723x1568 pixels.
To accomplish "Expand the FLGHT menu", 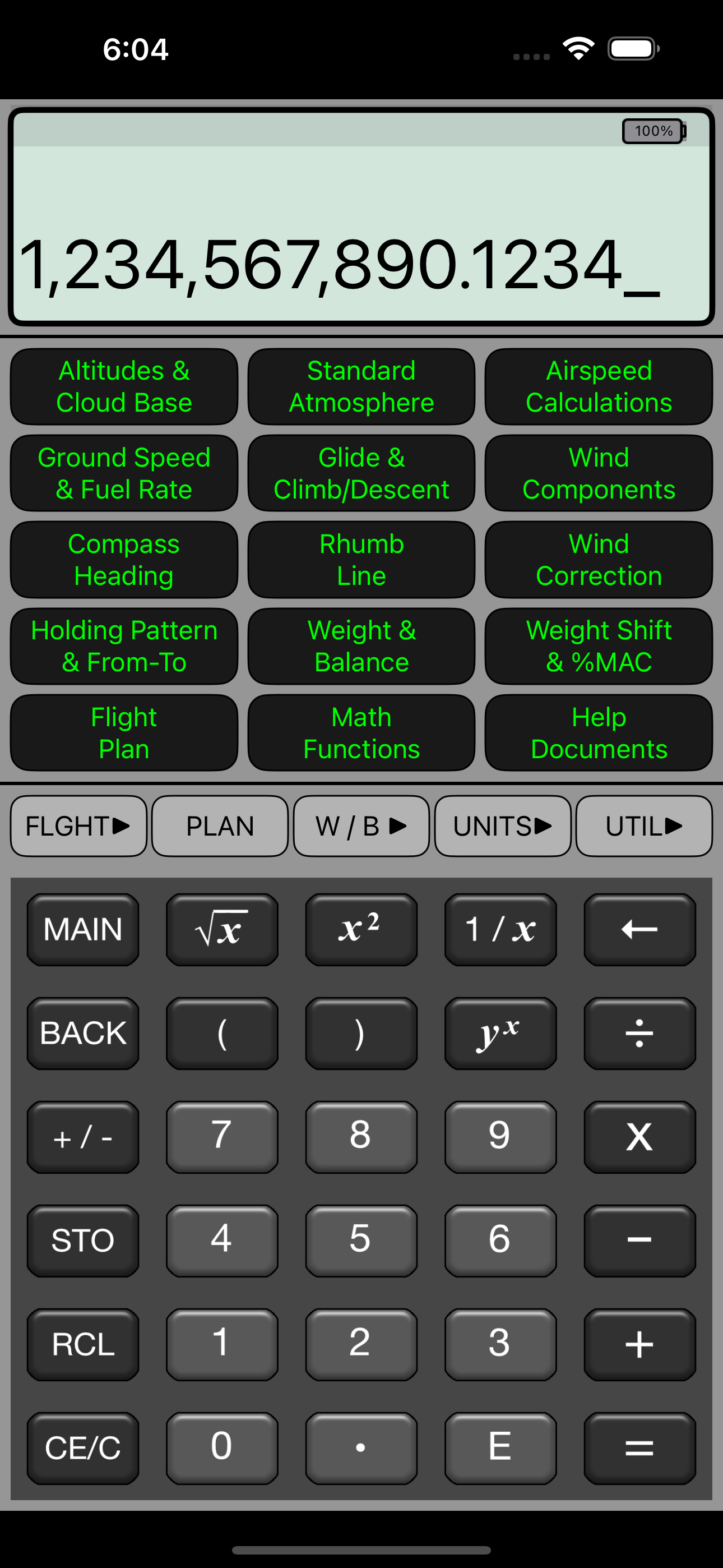I will pos(78,826).
